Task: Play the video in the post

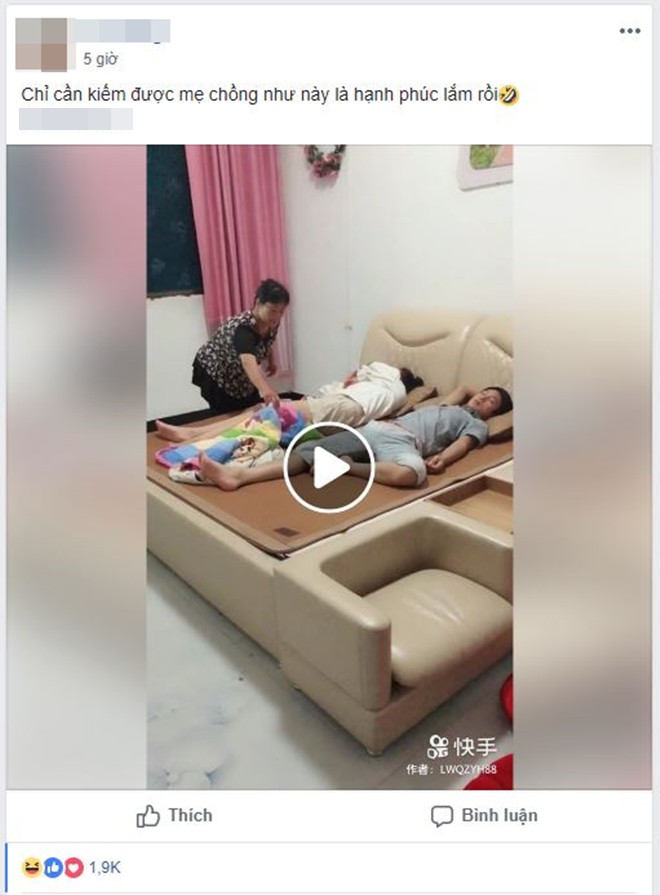Action: coord(329,467)
